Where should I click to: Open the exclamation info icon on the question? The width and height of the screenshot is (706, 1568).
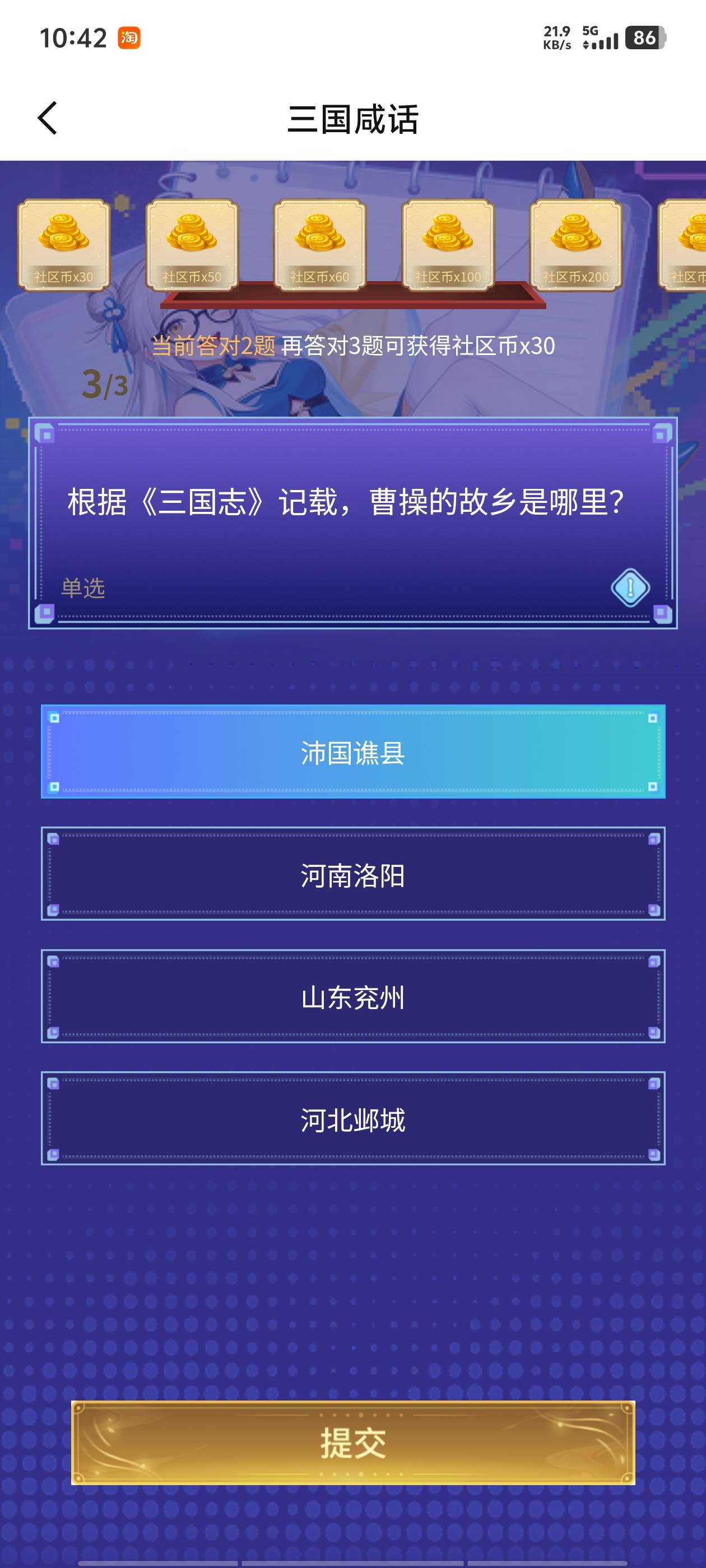(630, 587)
